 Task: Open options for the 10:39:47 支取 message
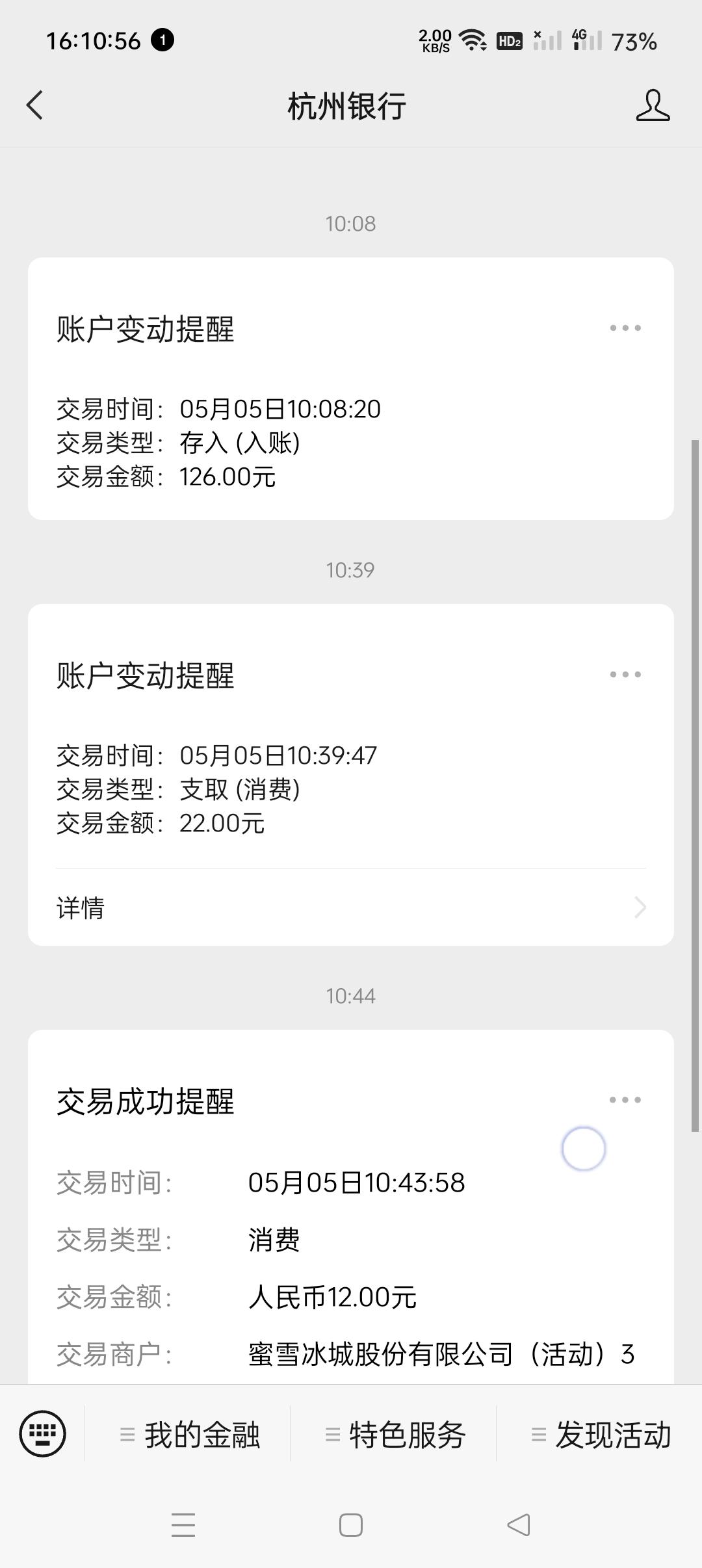pyautogui.click(x=625, y=675)
